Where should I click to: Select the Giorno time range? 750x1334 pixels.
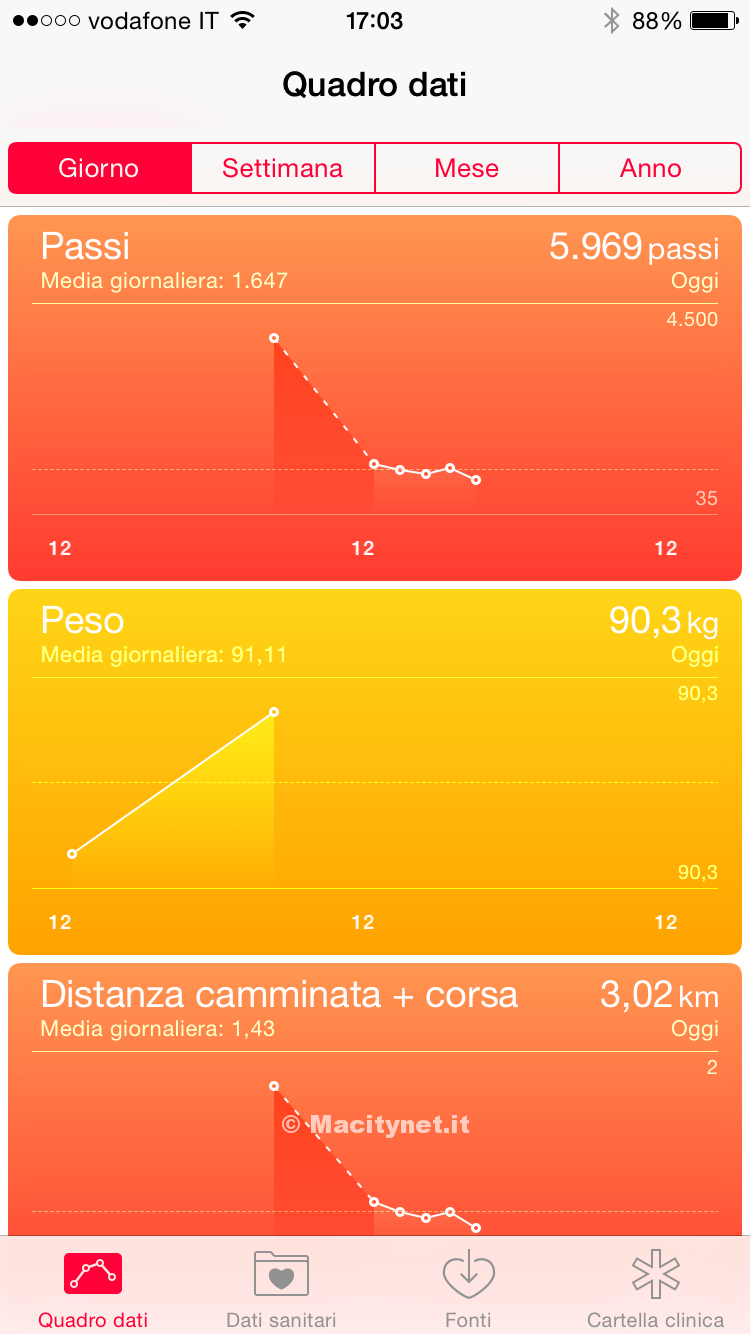tap(99, 168)
